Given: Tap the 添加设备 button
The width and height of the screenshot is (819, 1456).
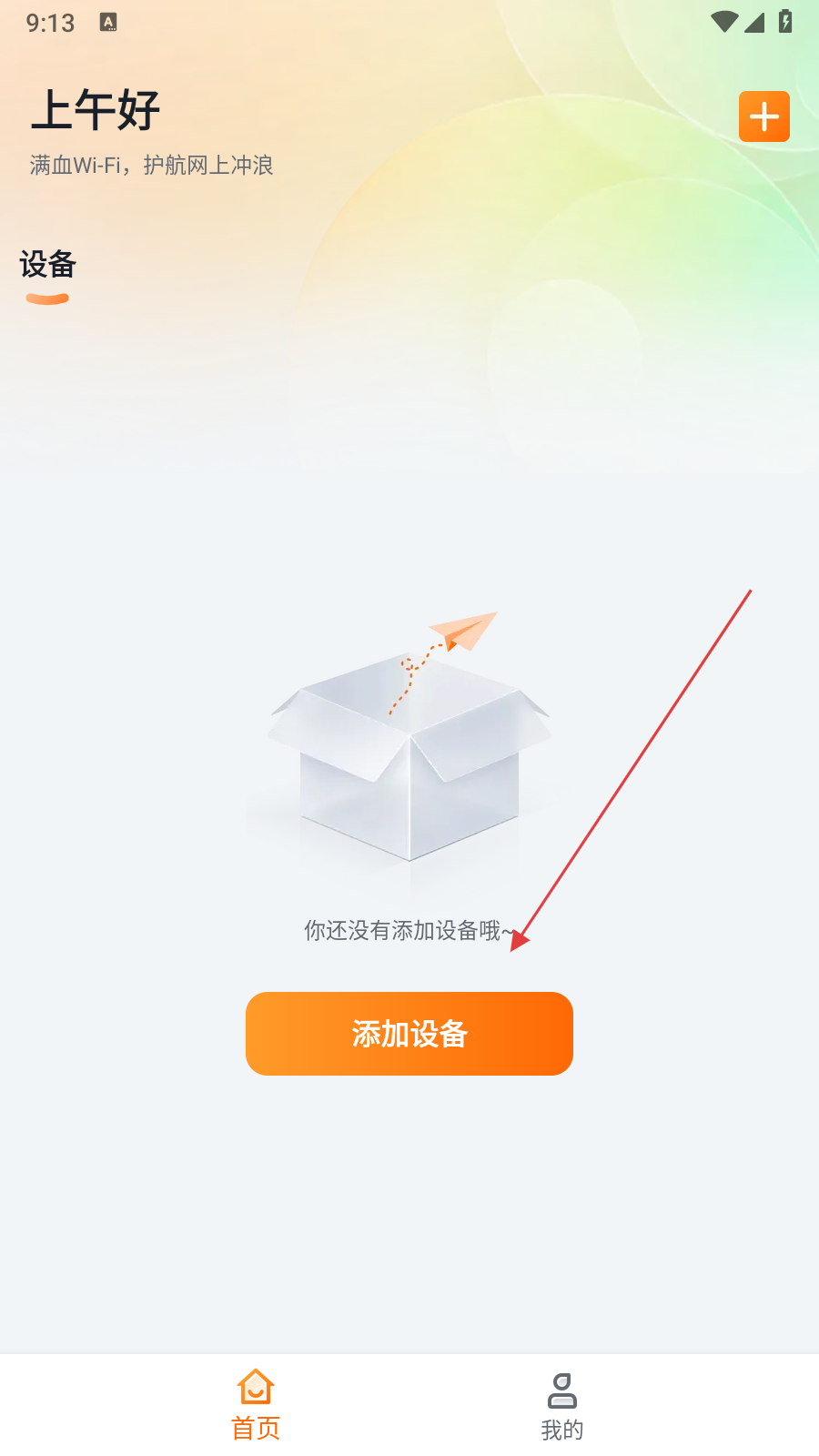Looking at the screenshot, I should pos(409,1034).
